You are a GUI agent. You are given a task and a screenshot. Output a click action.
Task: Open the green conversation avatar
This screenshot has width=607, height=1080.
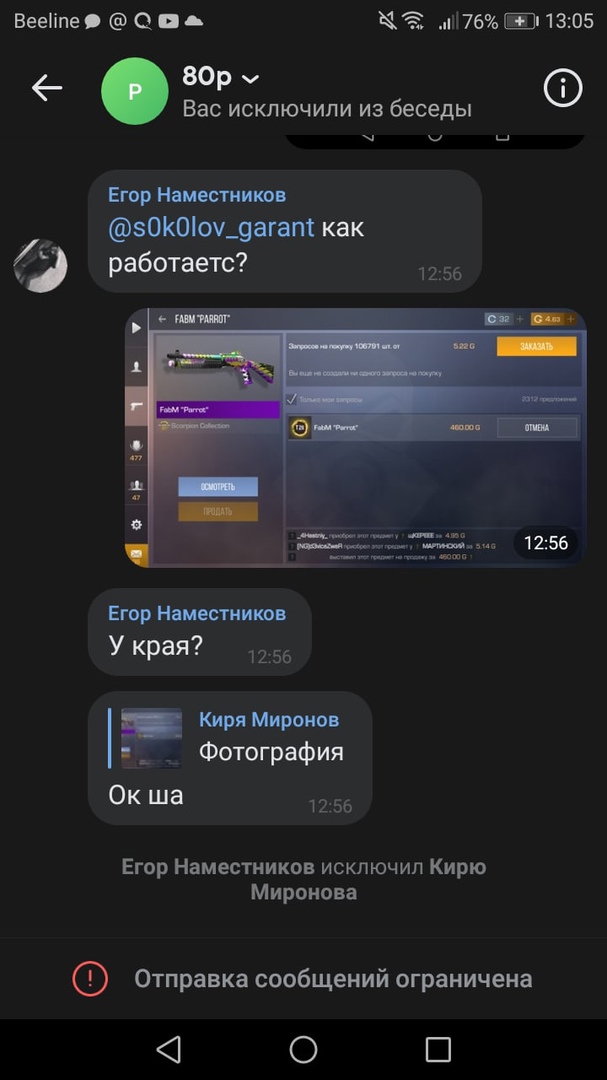(135, 91)
